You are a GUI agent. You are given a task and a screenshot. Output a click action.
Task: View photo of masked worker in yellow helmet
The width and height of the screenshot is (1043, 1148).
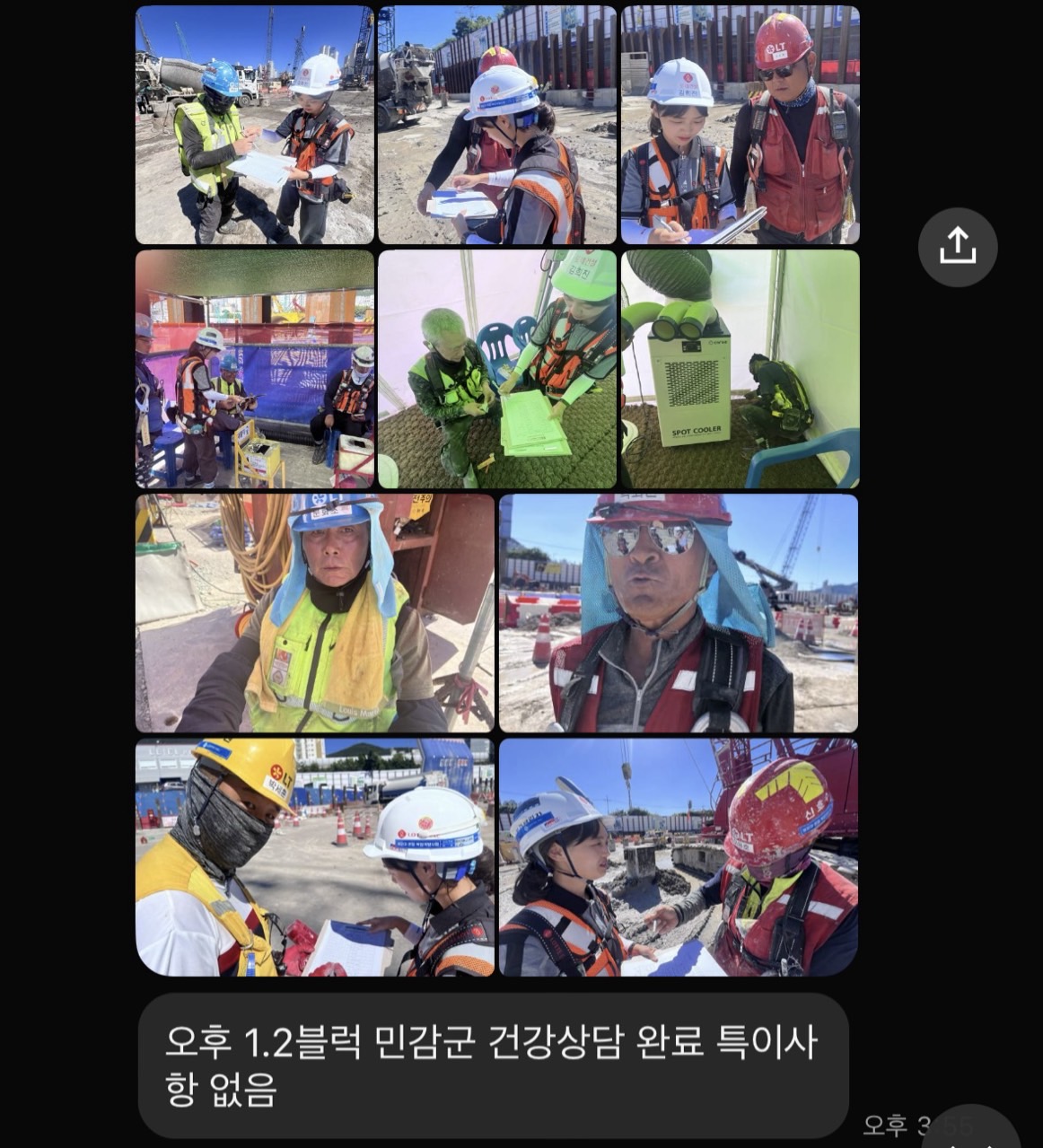[x=314, y=857]
